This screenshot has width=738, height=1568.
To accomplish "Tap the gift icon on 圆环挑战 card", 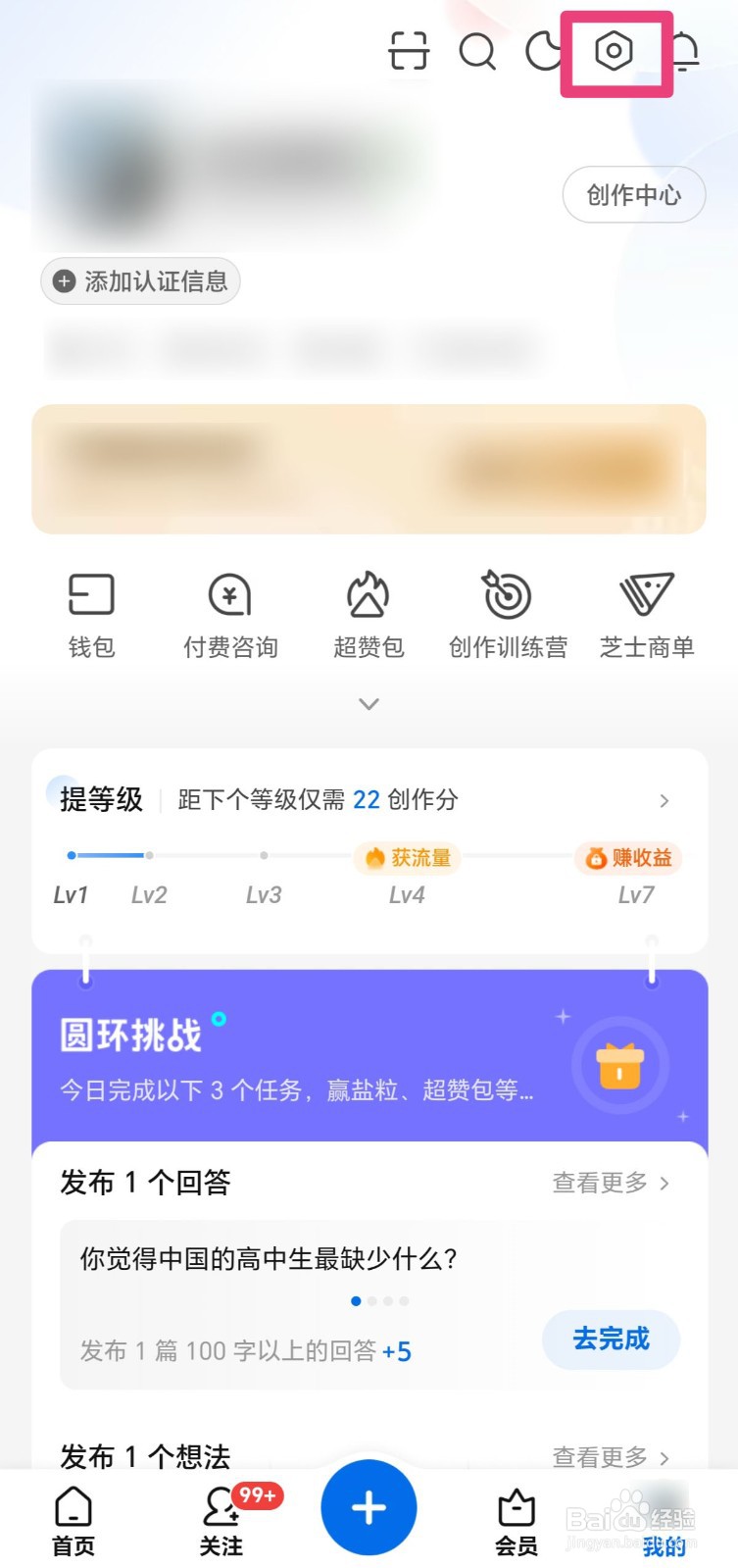I will pyautogui.click(x=619, y=1065).
